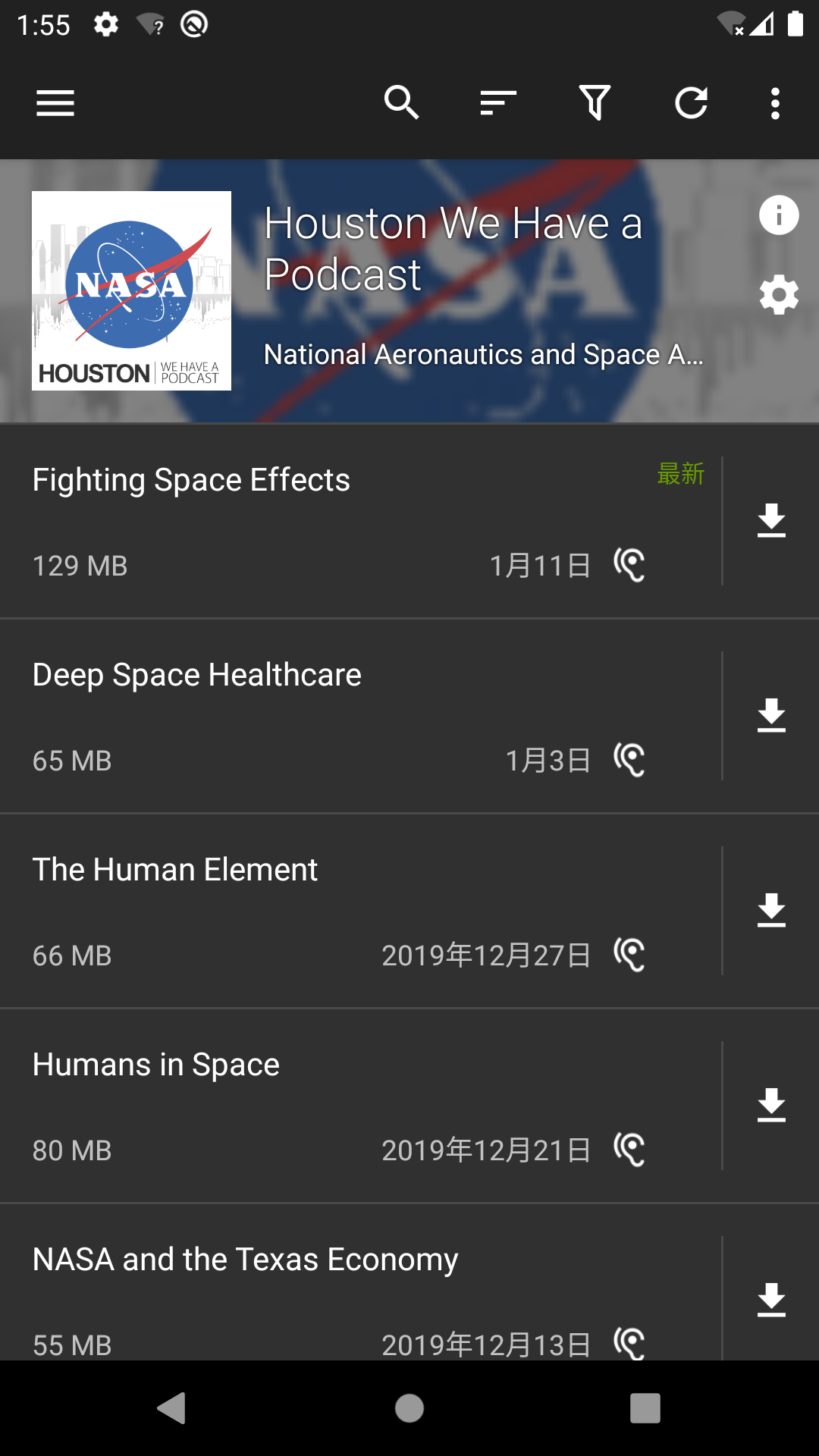Go back using the system back button
This screenshot has height=1456, width=819.
(x=172, y=1408)
